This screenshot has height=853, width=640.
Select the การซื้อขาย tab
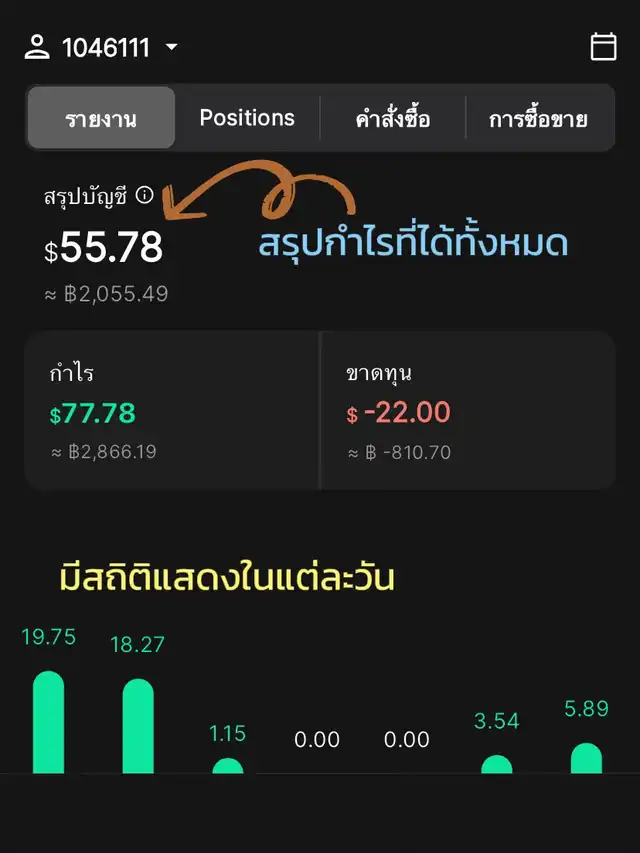(x=538, y=119)
